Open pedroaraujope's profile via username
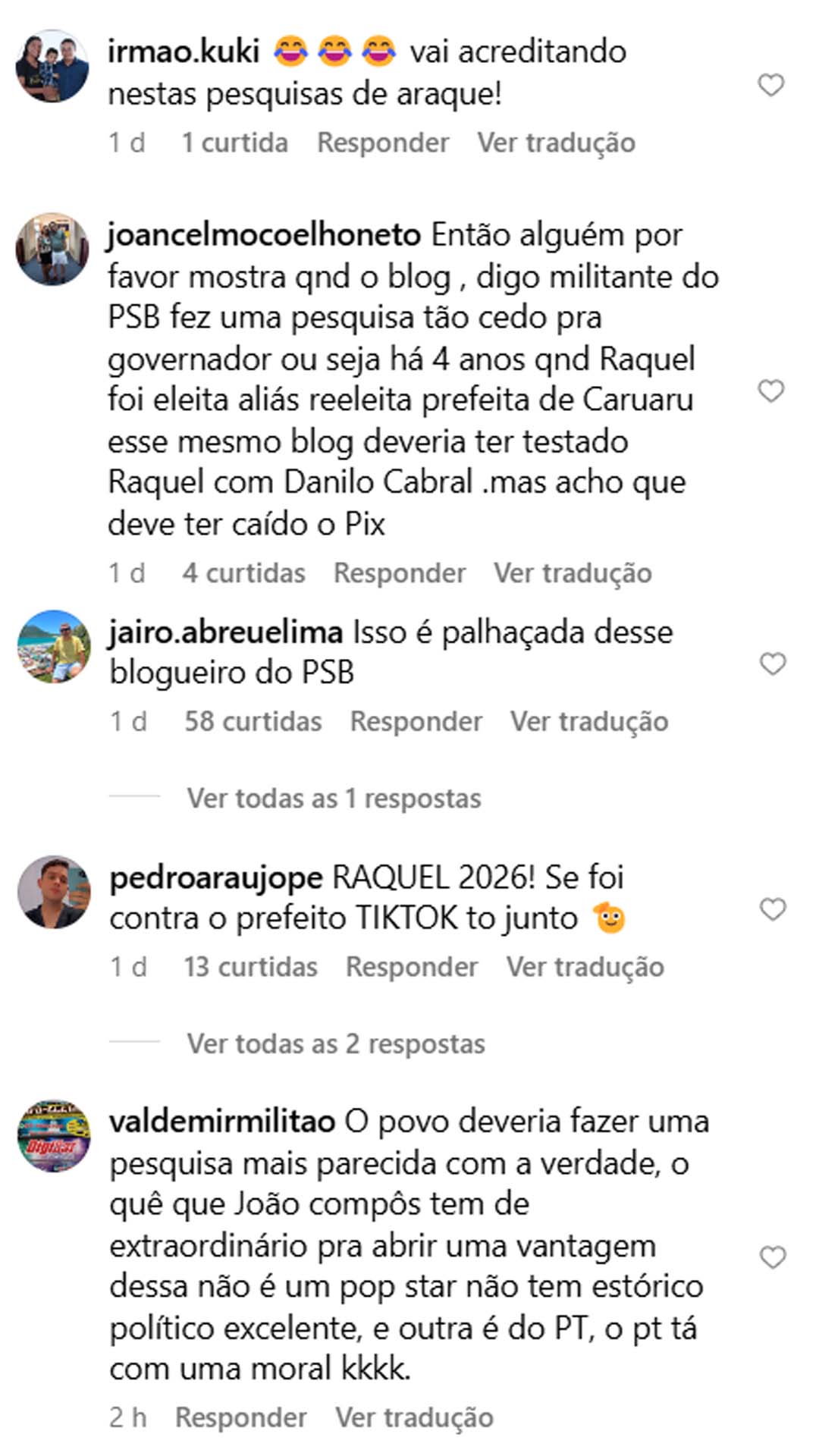This screenshot has width=819, height=1456. (216, 877)
